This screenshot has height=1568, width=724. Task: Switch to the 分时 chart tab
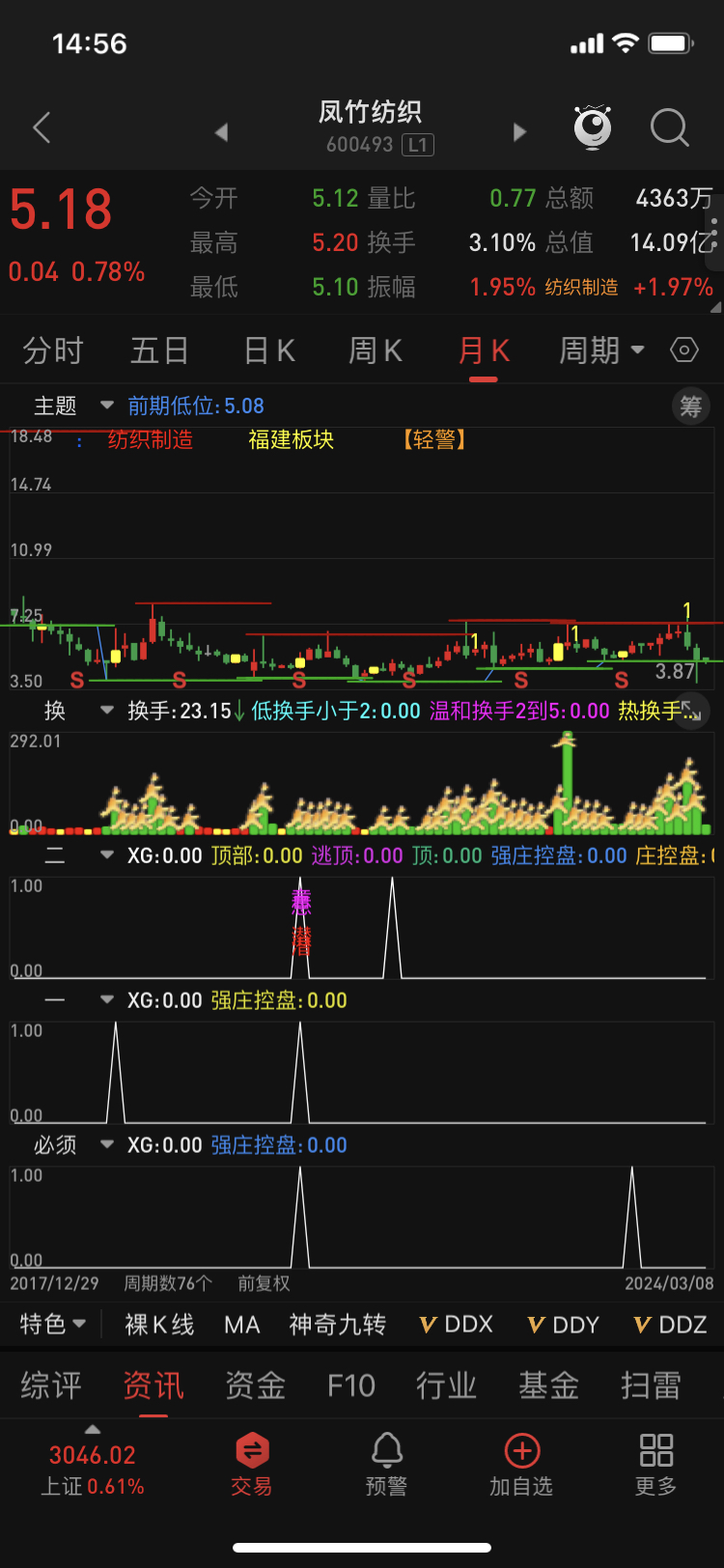[x=53, y=350]
